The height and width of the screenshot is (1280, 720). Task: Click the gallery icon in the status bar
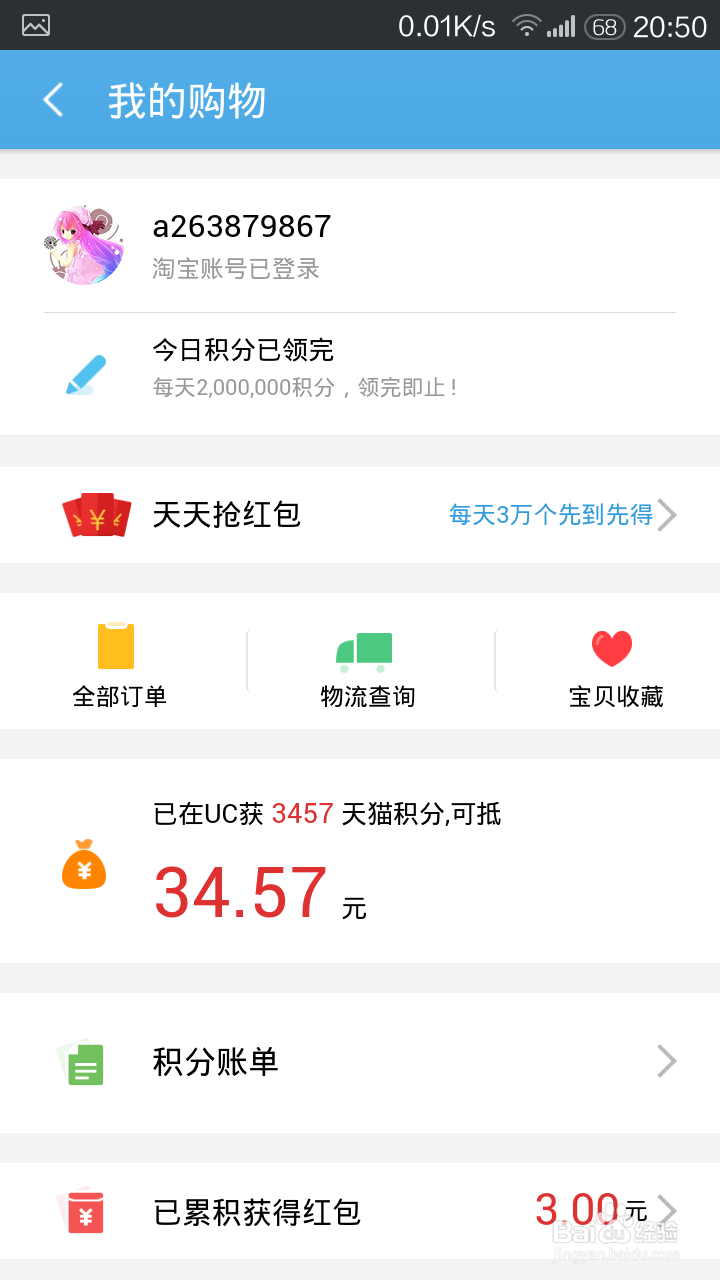(35, 25)
